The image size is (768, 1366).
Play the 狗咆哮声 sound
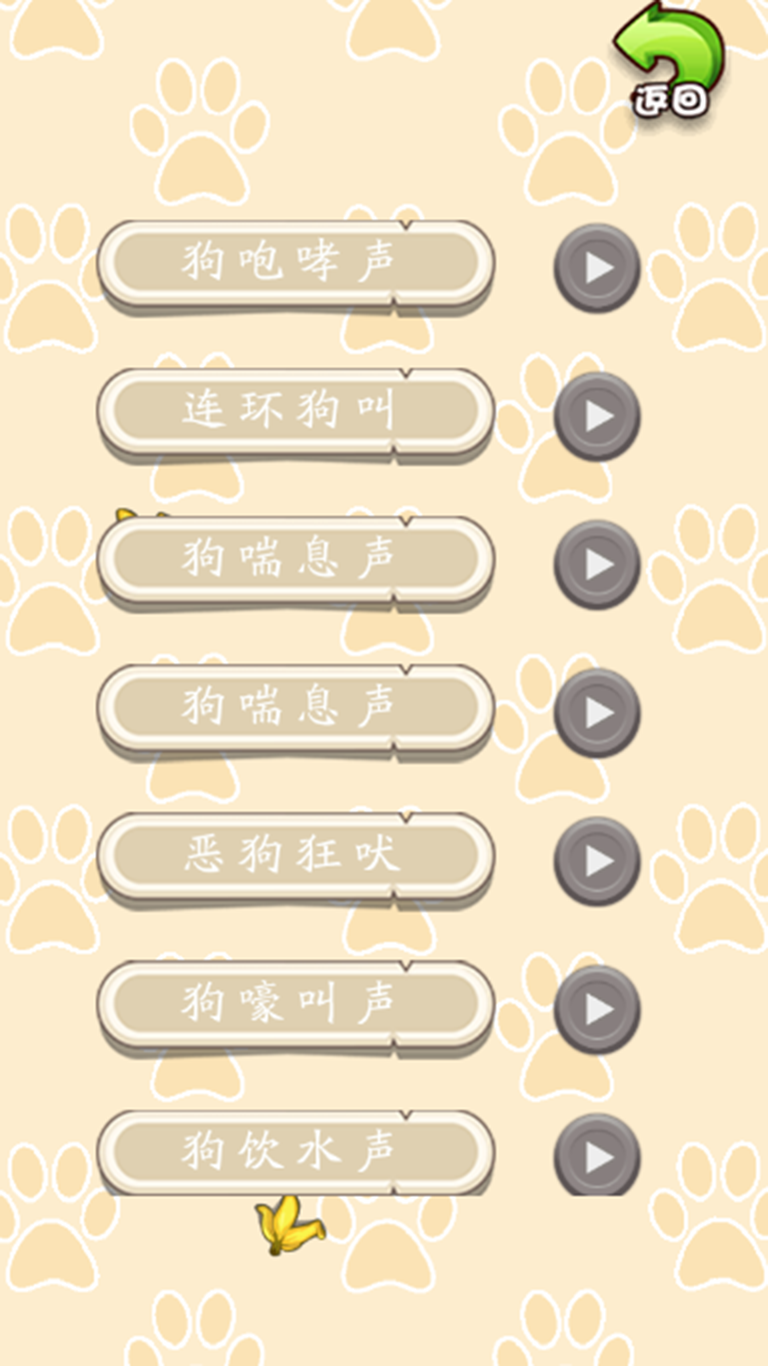click(597, 268)
